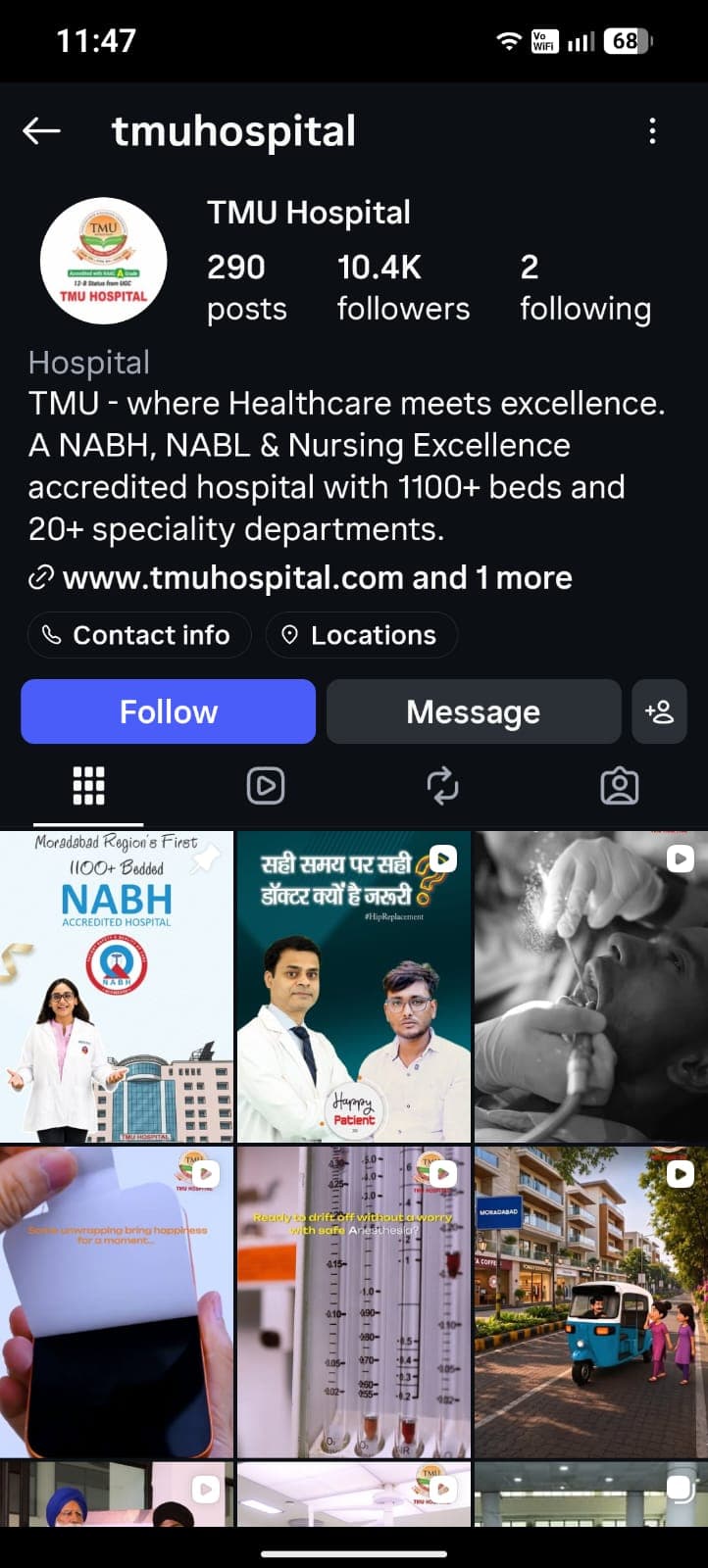Switch to the posts grid tab
Viewport: 708px width, 1568px height.
tap(88, 786)
